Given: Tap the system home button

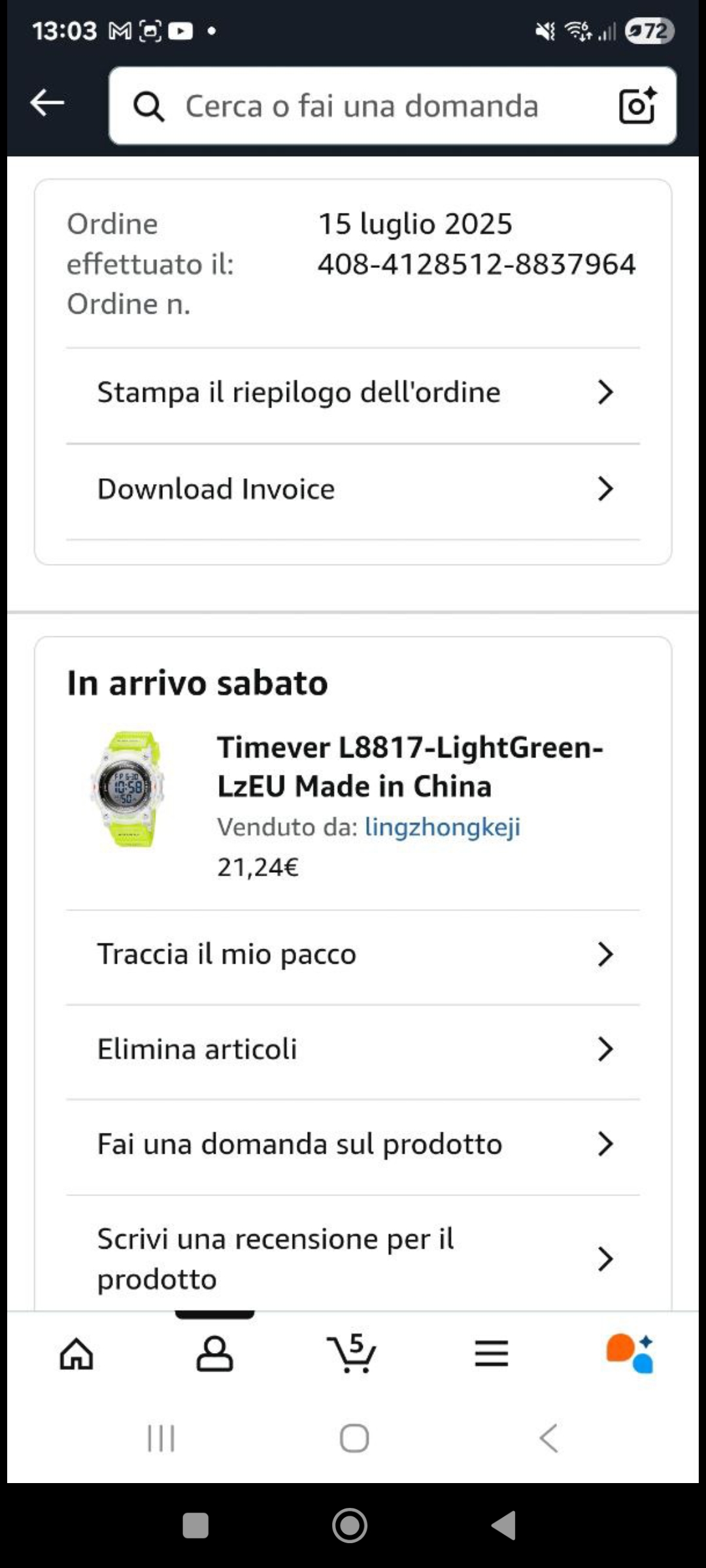Looking at the screenshot, I should (x=354, y=1438).
